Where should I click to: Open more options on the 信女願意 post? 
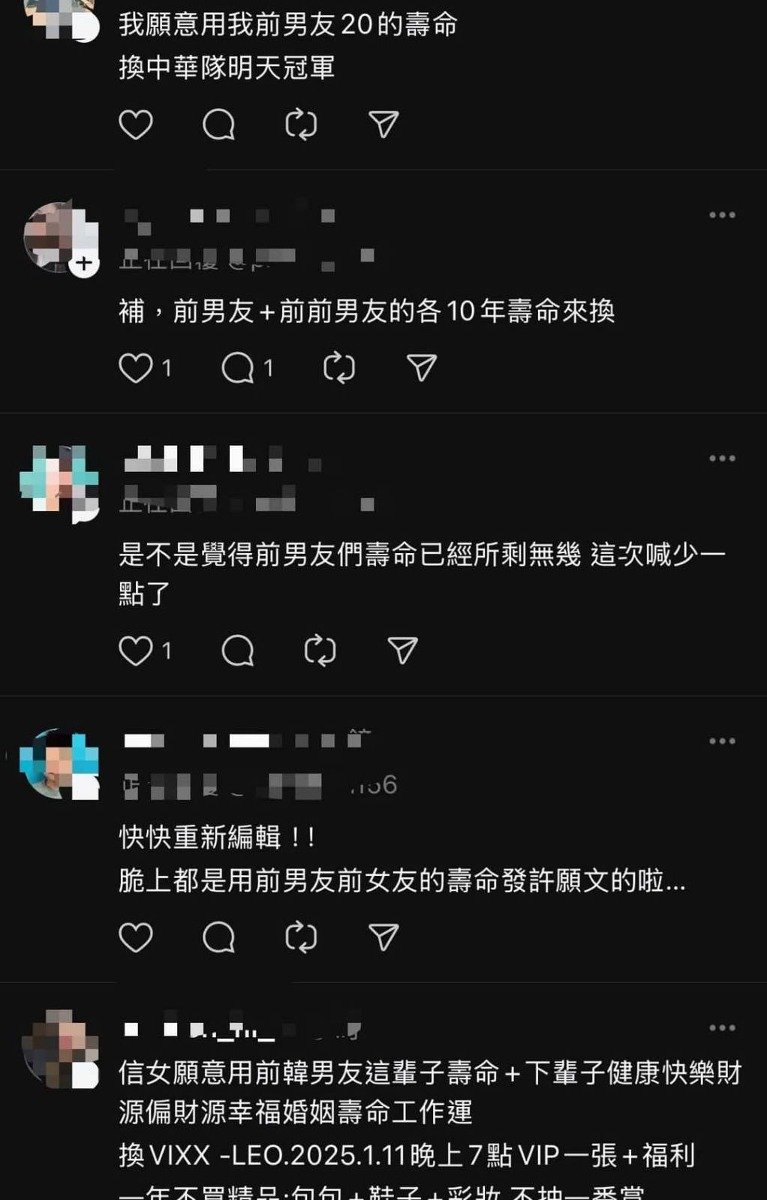point(722,1027)
